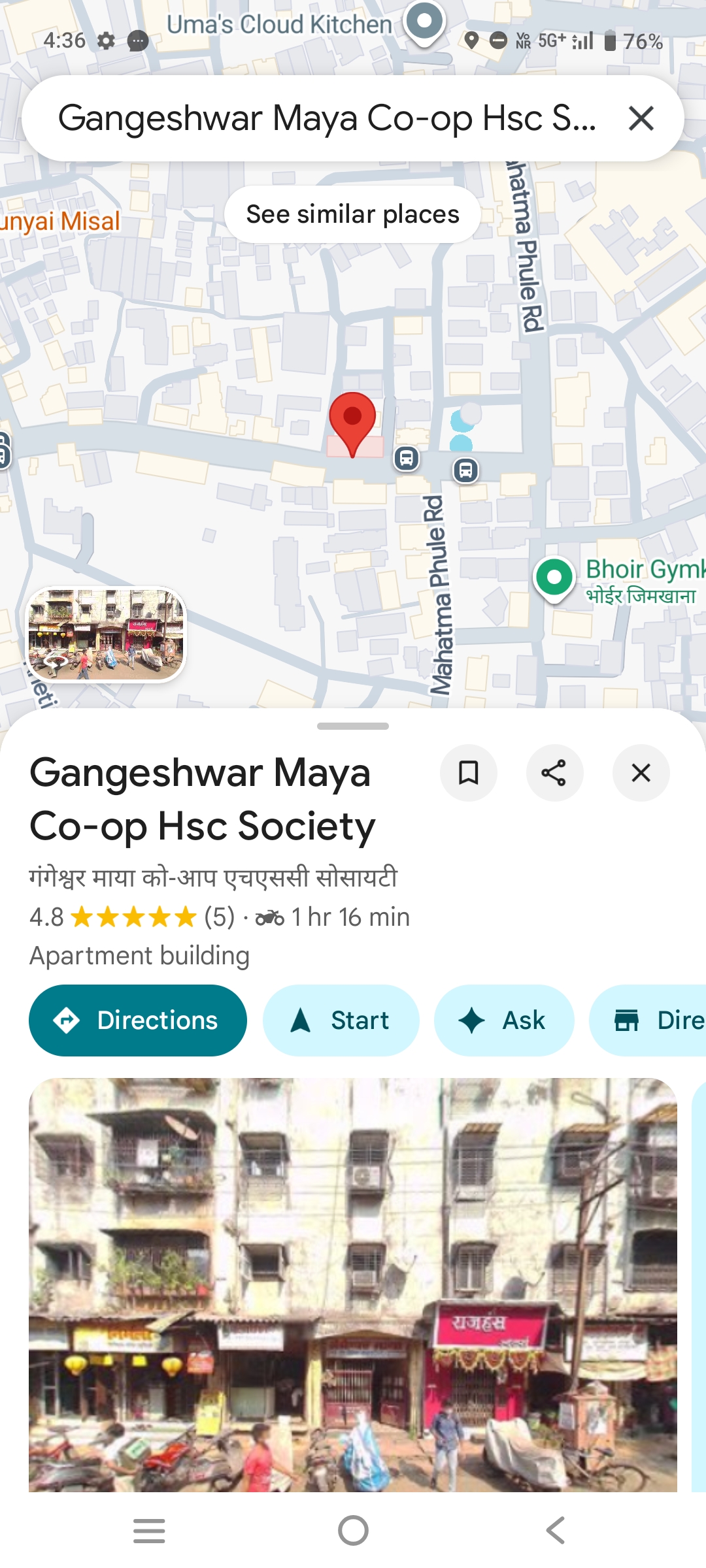Go back with the system back button
This screenshot has width=706, height=1568.
(556, 1530)
